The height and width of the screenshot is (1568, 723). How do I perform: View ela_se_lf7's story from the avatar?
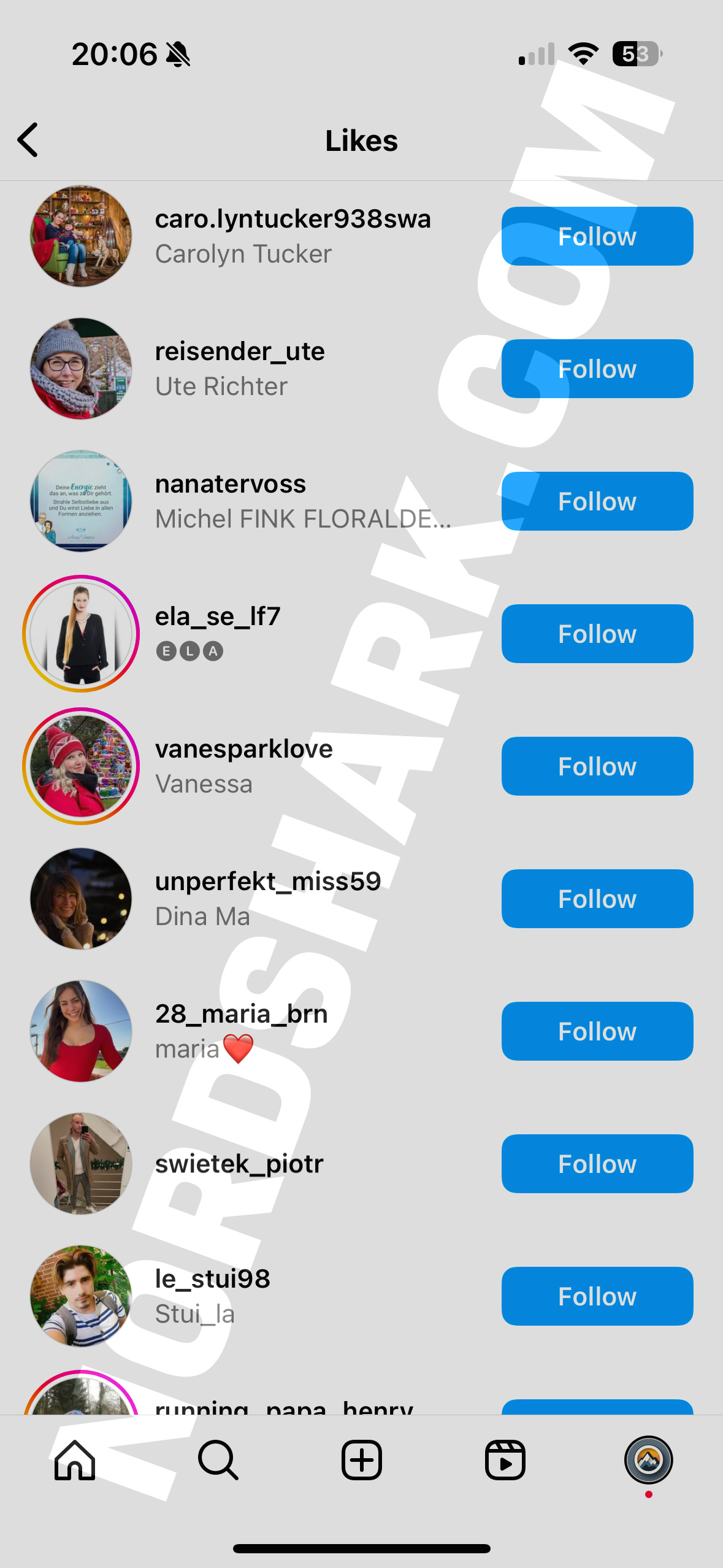81,634
